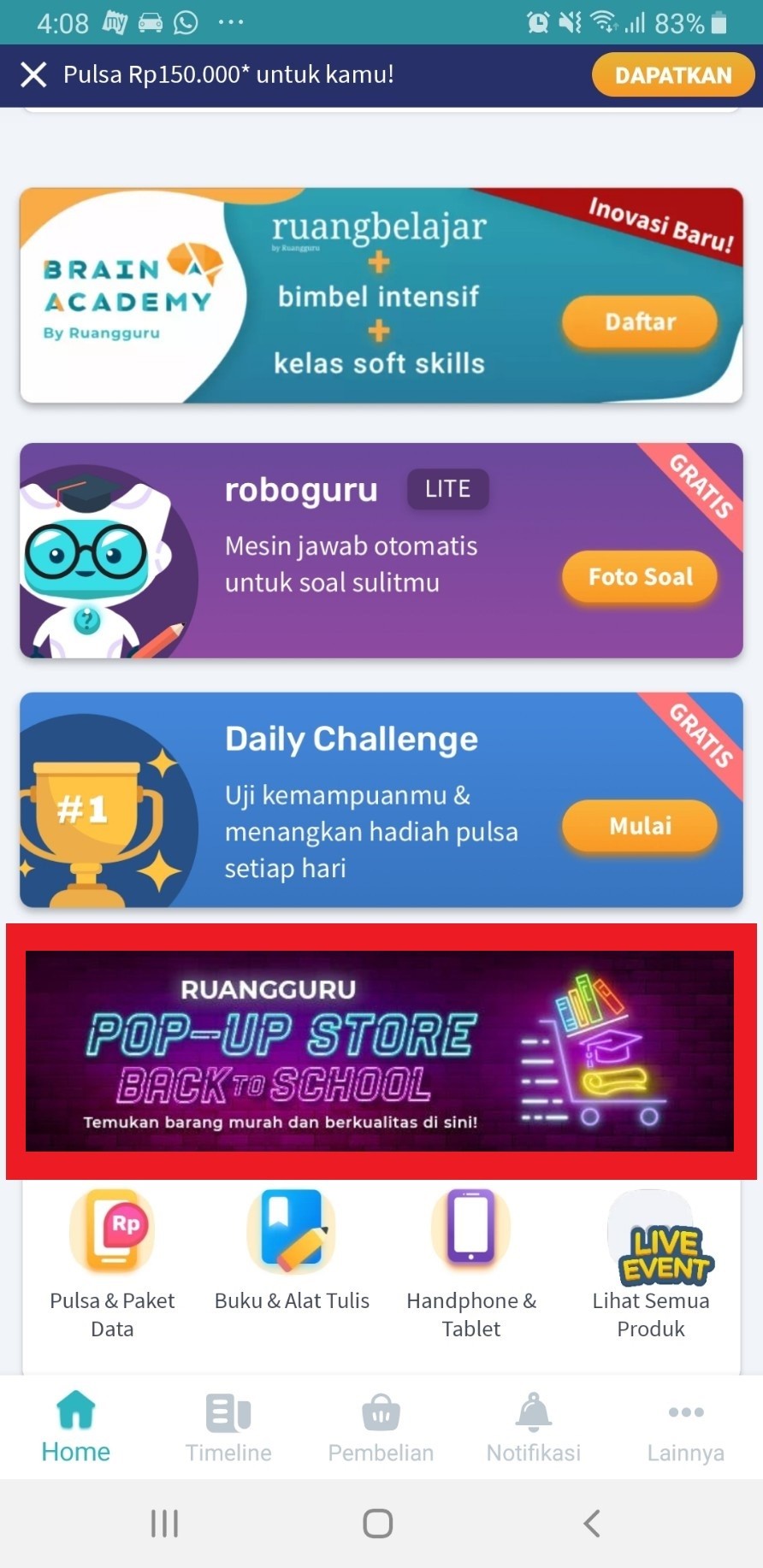This screenshot has width=763, height=1568.
Task: Open Pulsa & Paket Data category
Action: pos(112,1264)
